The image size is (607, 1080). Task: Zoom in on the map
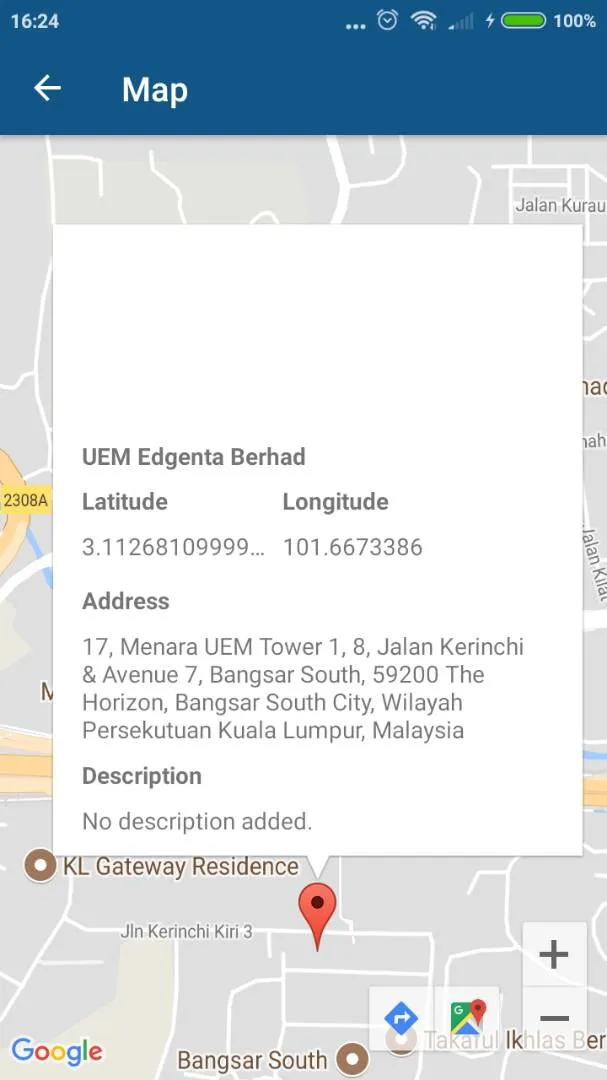tap(554, 954)
